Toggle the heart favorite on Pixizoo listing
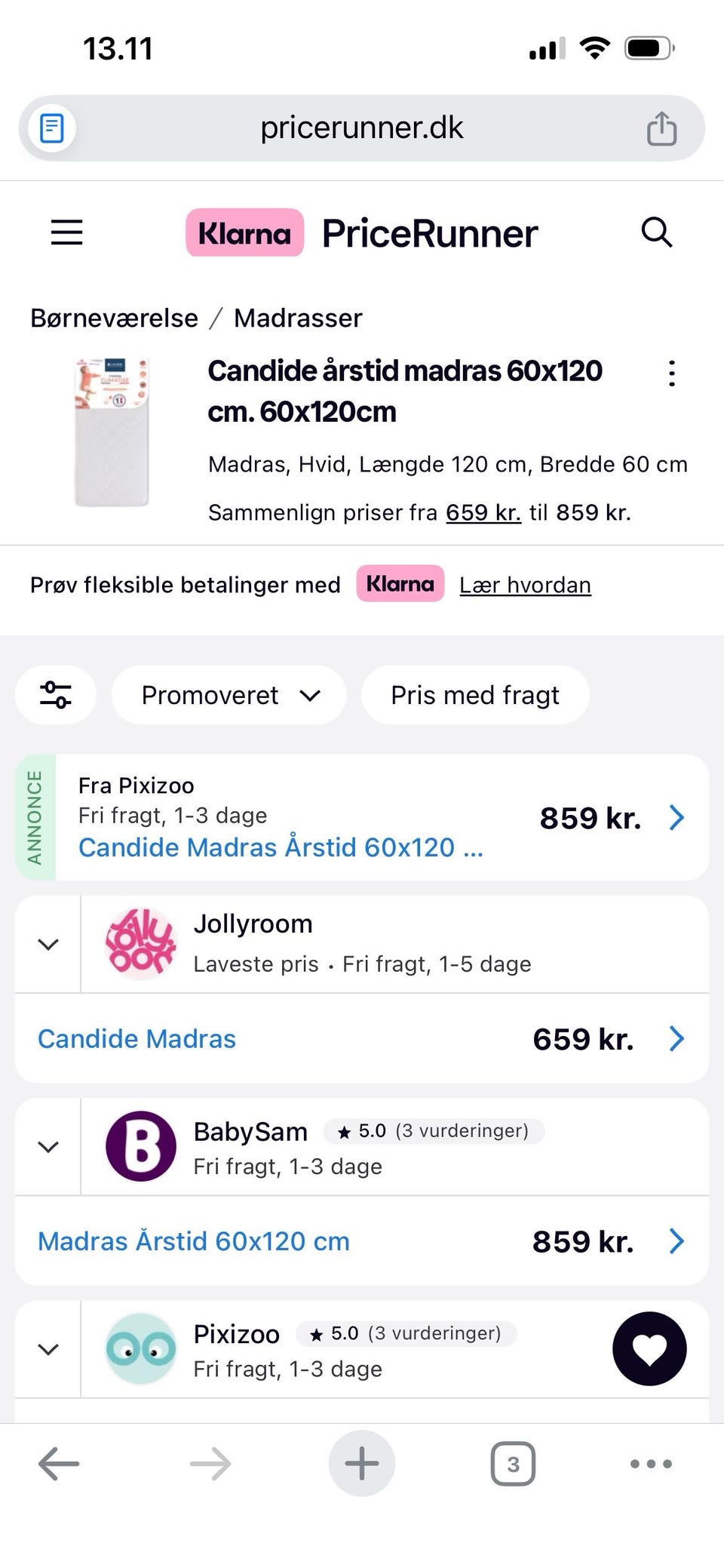This screenshot has height=1568, width=724. [649, 1349]
